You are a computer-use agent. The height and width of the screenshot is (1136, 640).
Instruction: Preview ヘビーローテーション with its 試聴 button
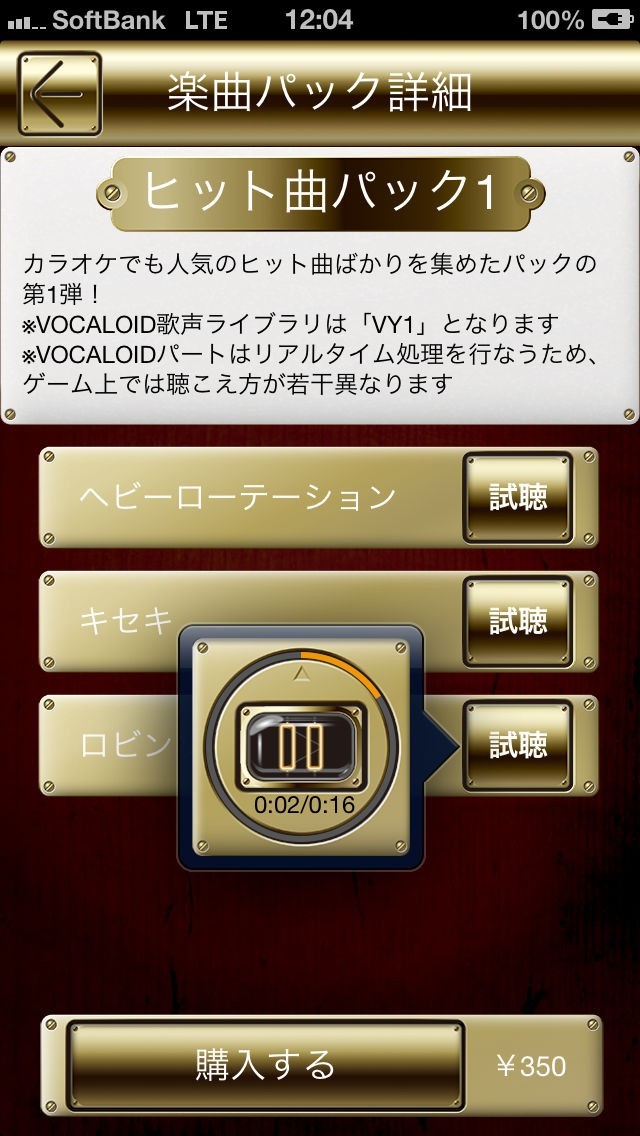pos(517,498)
